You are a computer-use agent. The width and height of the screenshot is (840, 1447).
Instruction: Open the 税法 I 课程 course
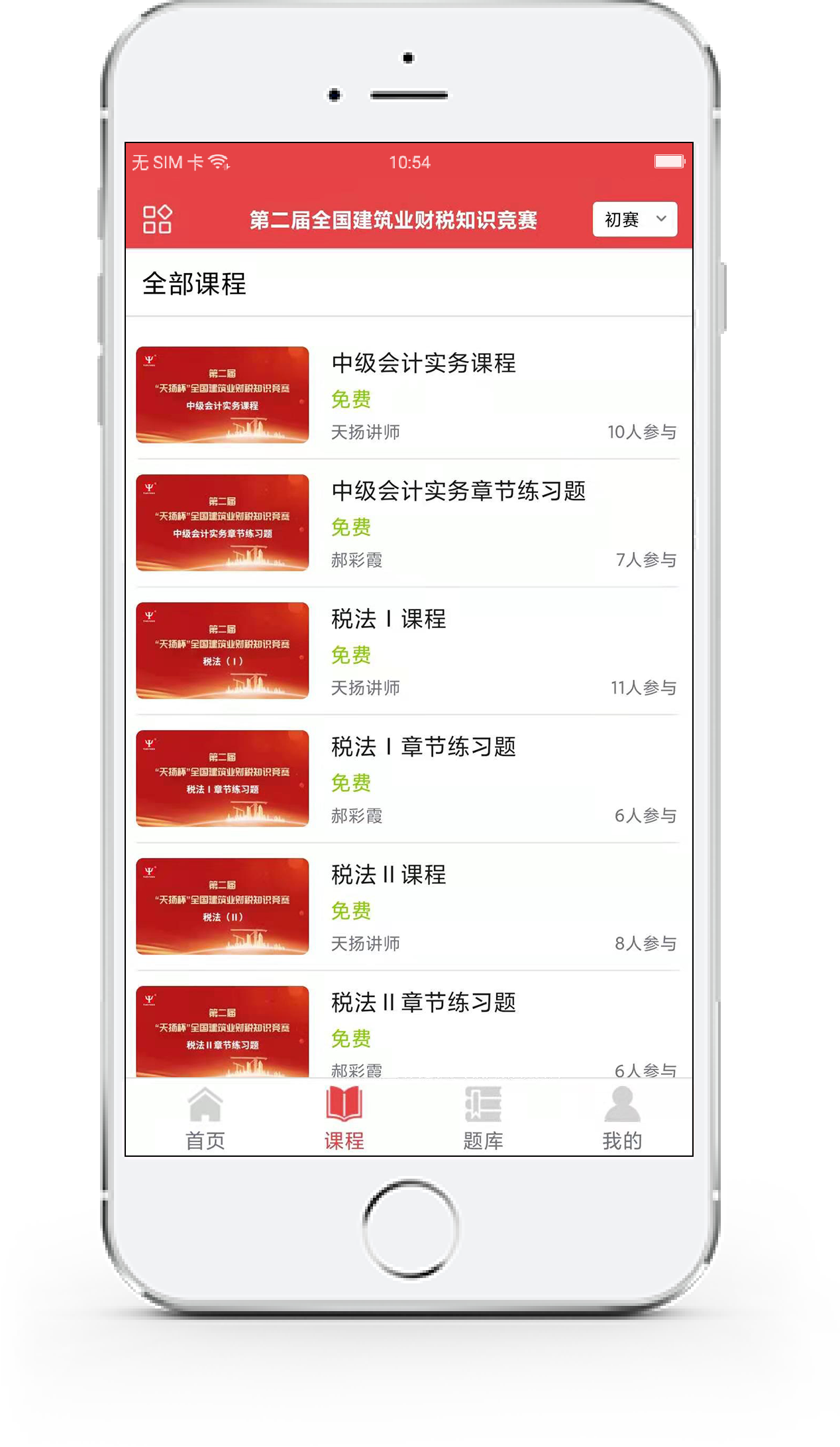pos(388,619)
